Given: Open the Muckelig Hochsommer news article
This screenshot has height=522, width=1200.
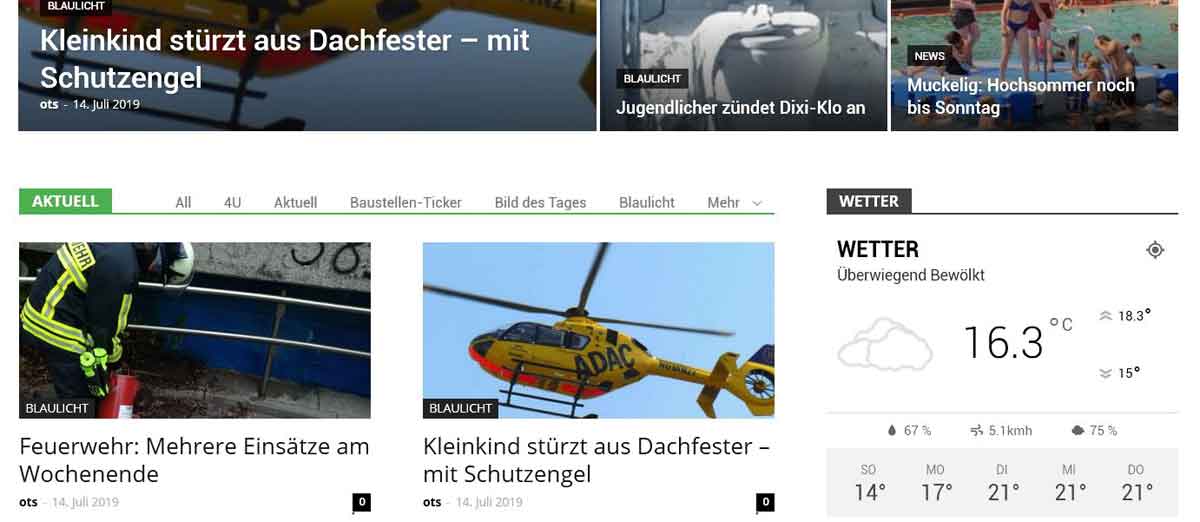Looking at the screenshot, I should pos(1020,96).
